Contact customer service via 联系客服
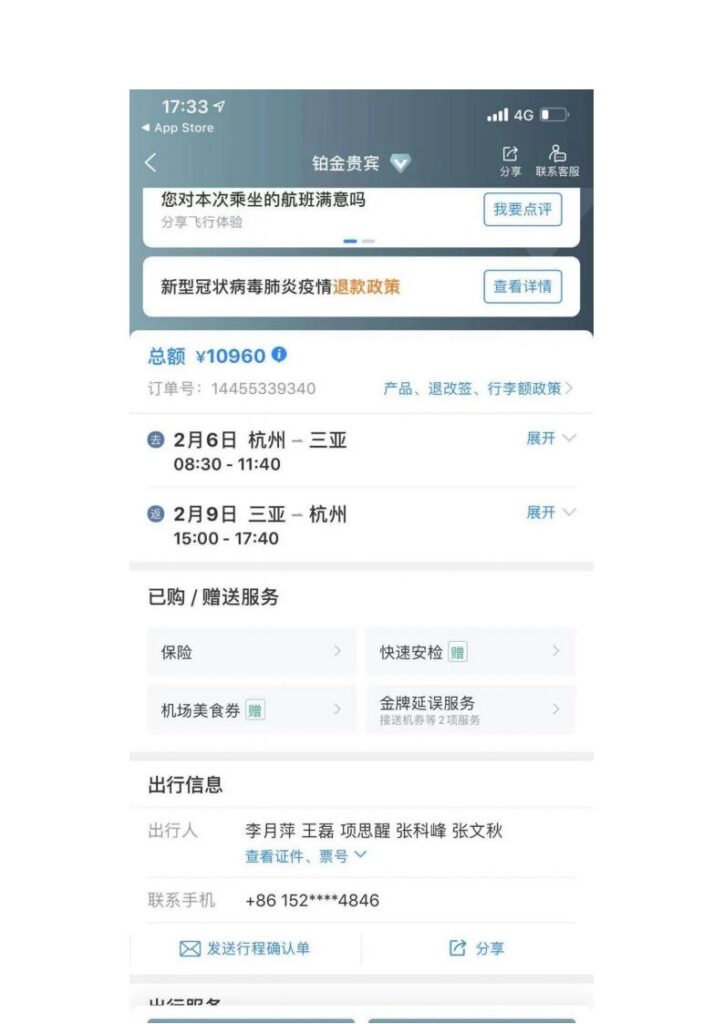This screenshot has height=1024, width=724. pyautogui.click(x=557, y=161)
